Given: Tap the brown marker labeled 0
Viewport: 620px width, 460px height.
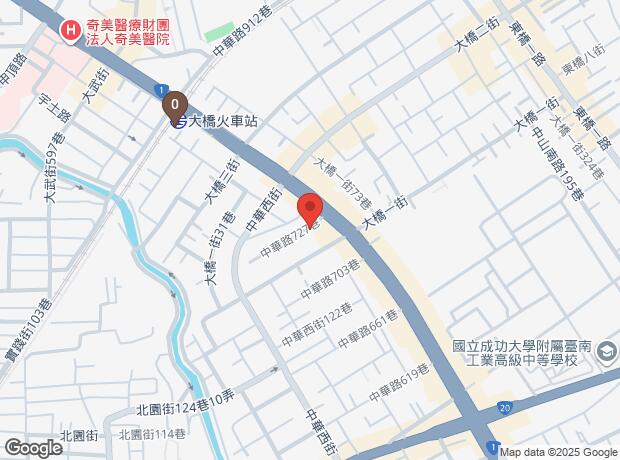Looking at the screenshot, I should coord(175,107).
